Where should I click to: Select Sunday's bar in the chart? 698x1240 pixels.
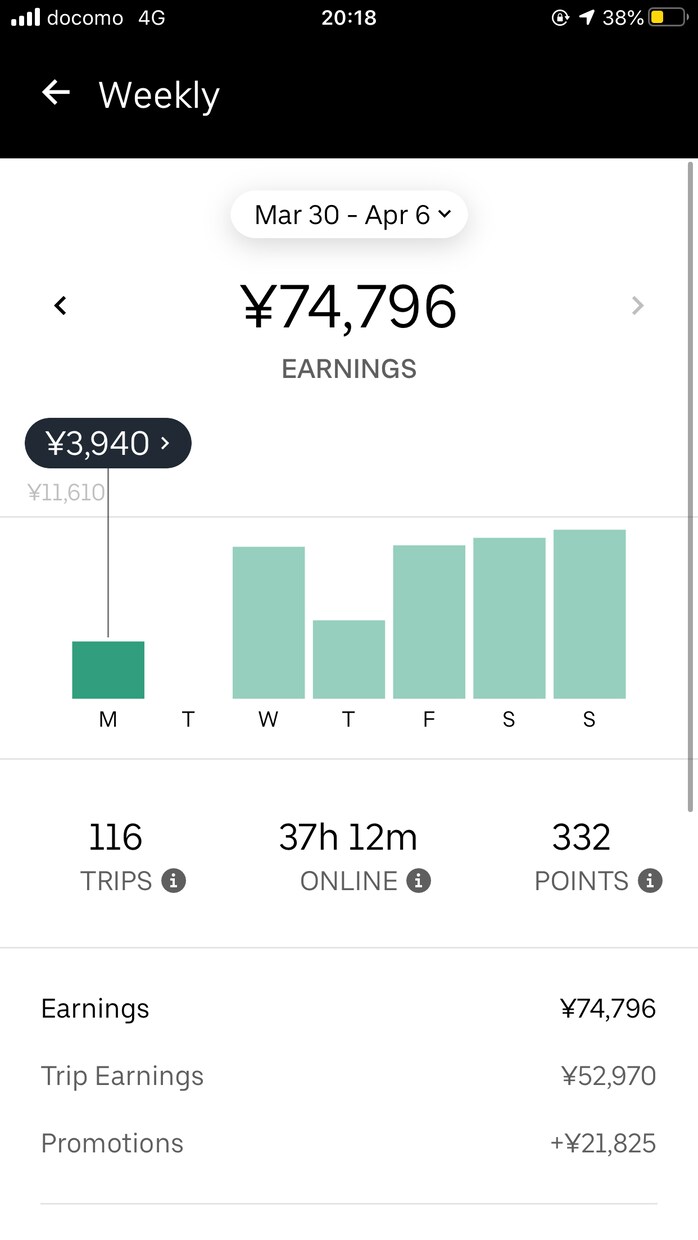coord(589,614)
